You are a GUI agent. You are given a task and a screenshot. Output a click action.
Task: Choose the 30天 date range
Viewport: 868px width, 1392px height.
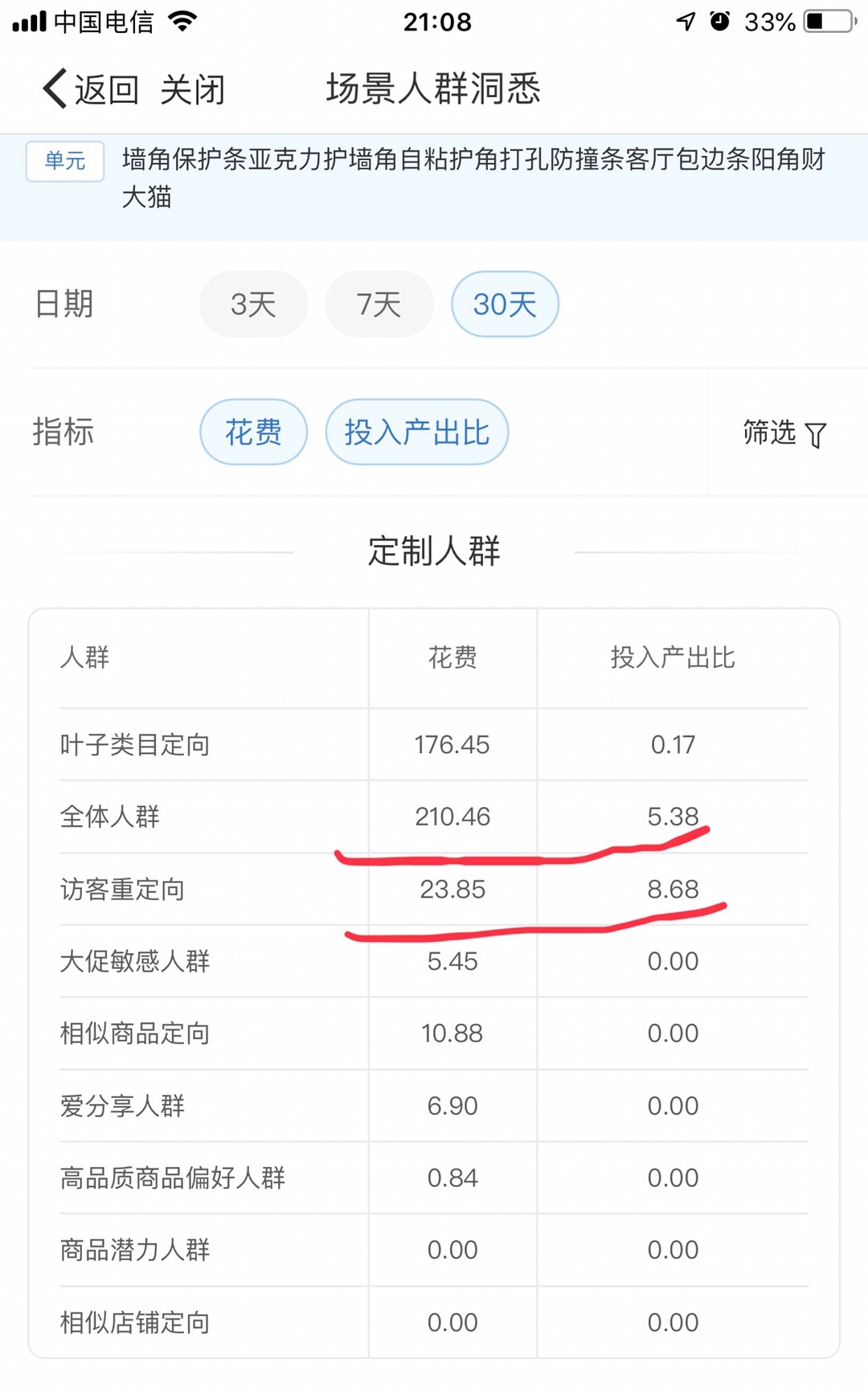tap(505, 304)
